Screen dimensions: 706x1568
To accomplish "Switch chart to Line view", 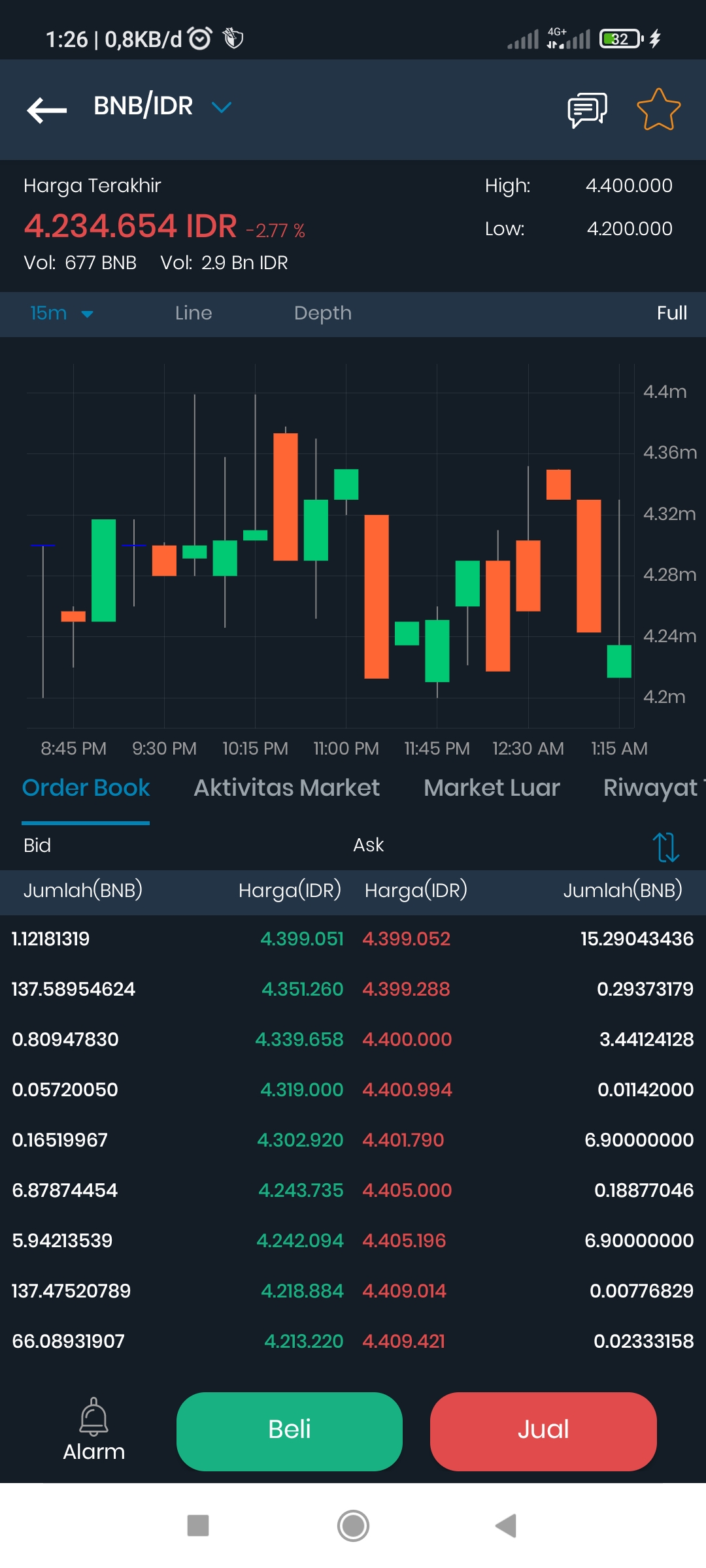I will pos(193,314).
